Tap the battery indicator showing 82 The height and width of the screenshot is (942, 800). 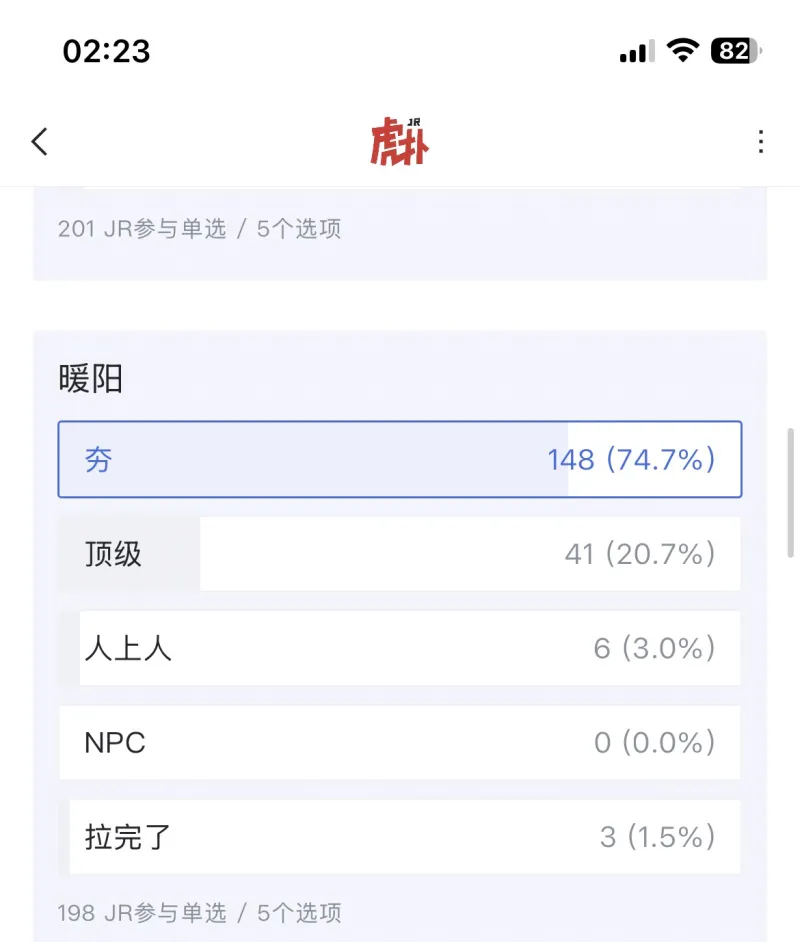[x=731, y=52]
